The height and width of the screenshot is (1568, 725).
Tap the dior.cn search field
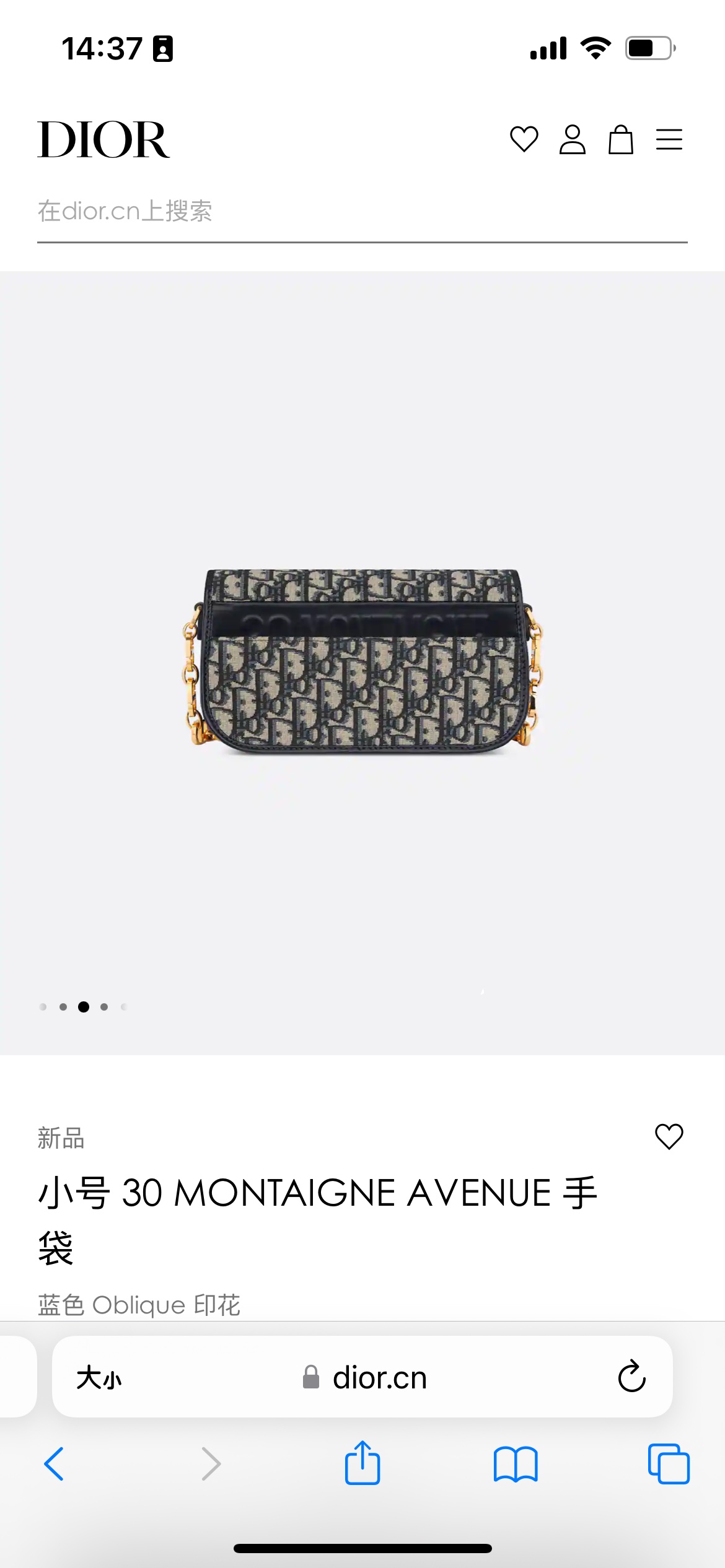click(x=362, y=212)
